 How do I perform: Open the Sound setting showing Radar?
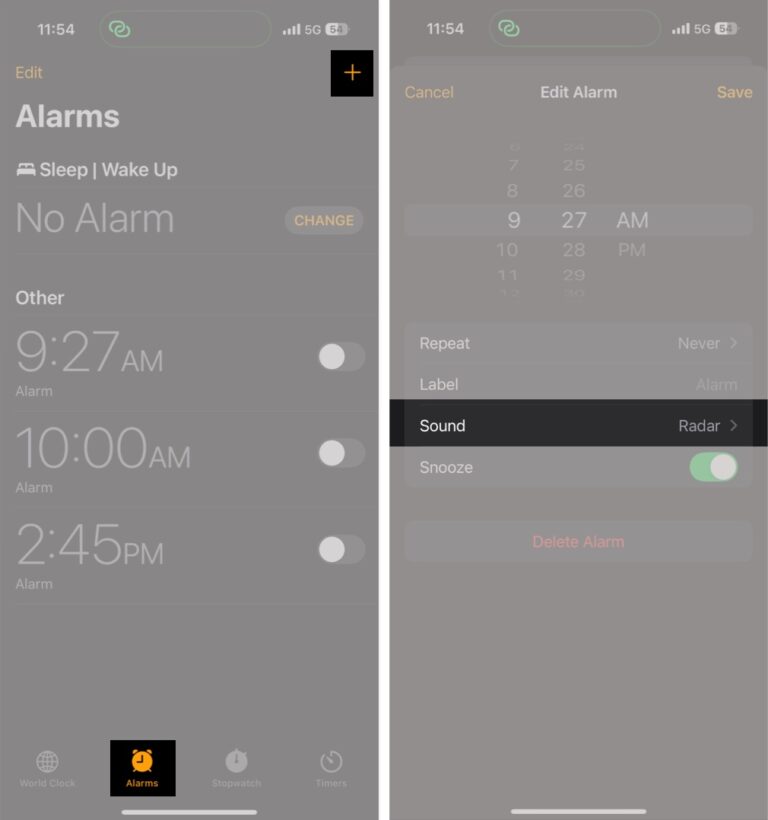(x=578, y=425)
